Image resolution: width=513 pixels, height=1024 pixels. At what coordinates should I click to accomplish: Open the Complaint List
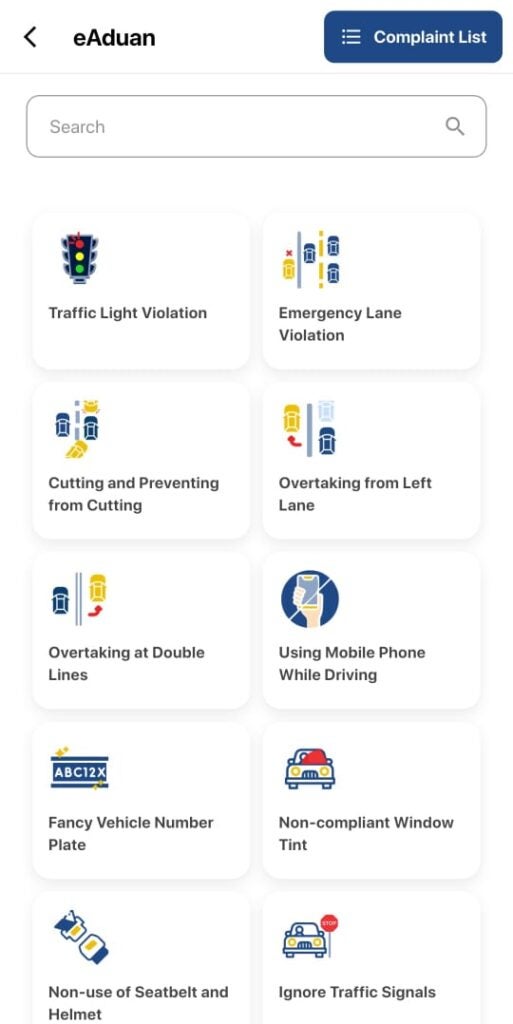413,37
